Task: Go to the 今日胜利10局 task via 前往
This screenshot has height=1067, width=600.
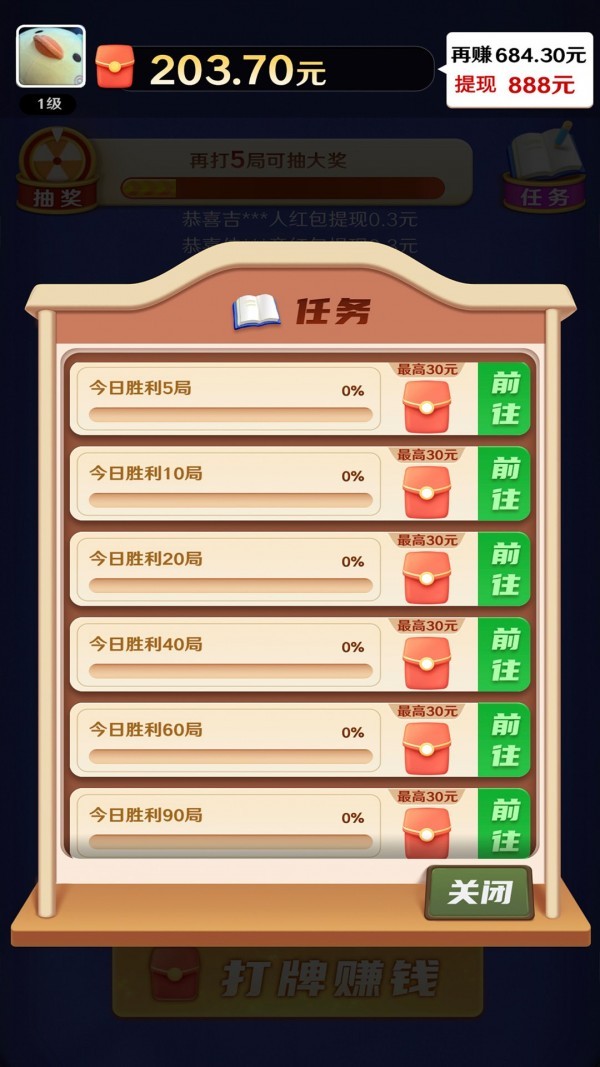Action: point(505,484)
